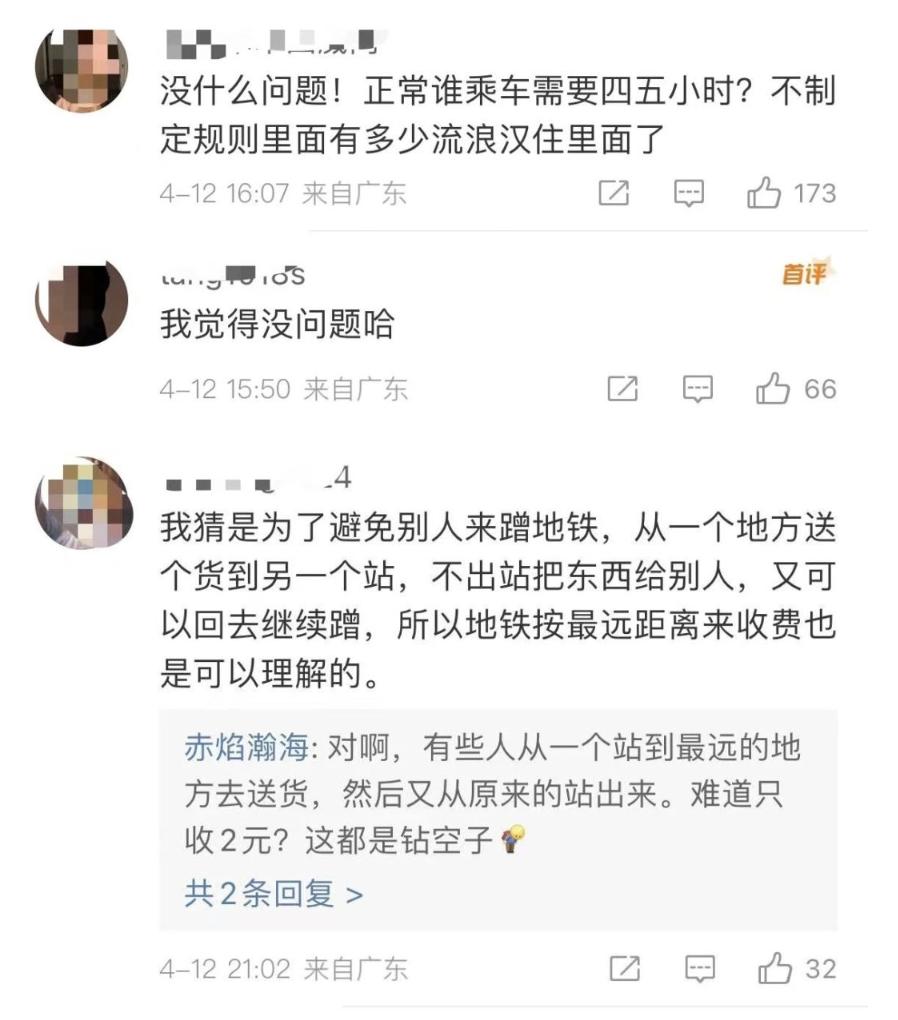
Task: Reply to the 16:07 comment
Action: point(689,193)
